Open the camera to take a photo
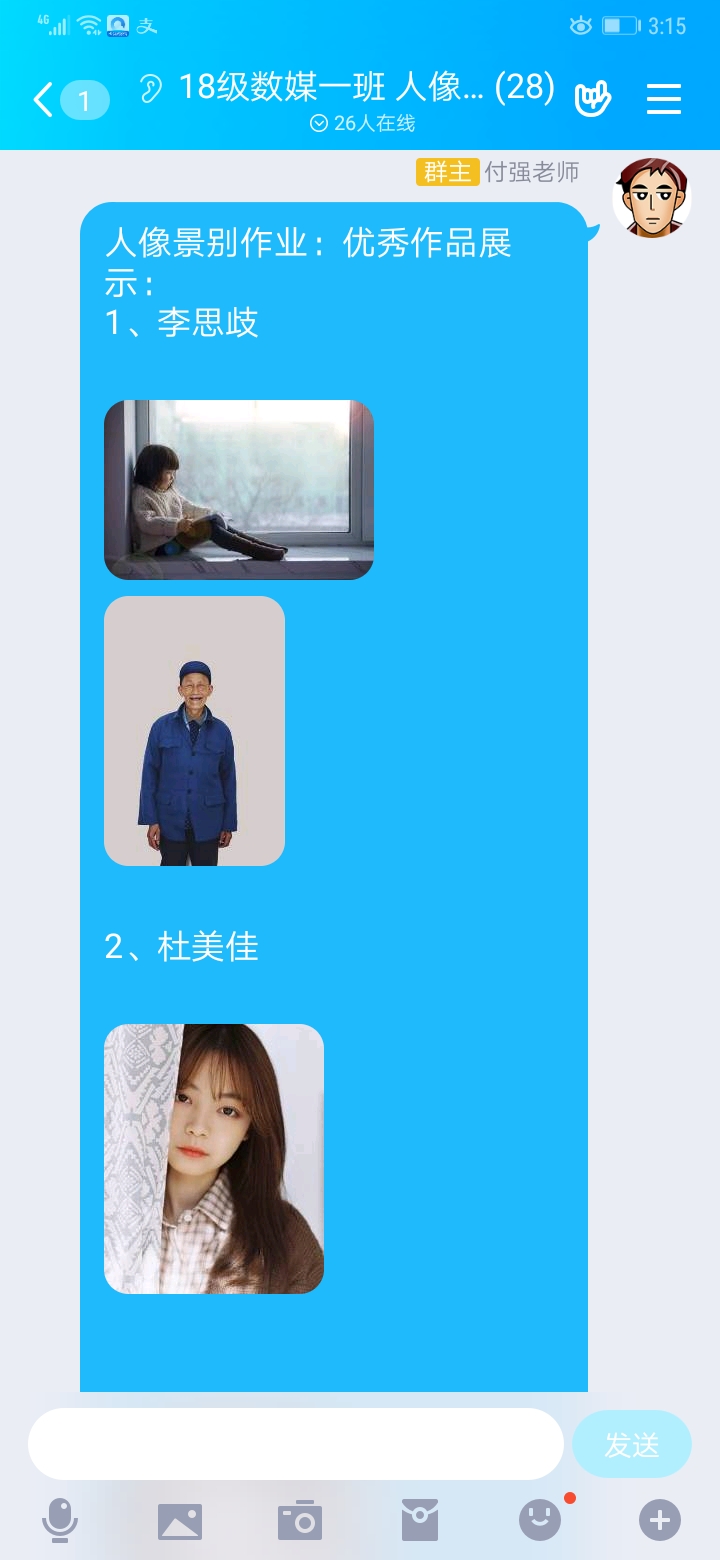720x1560 pixels. tap(300, 1521)
